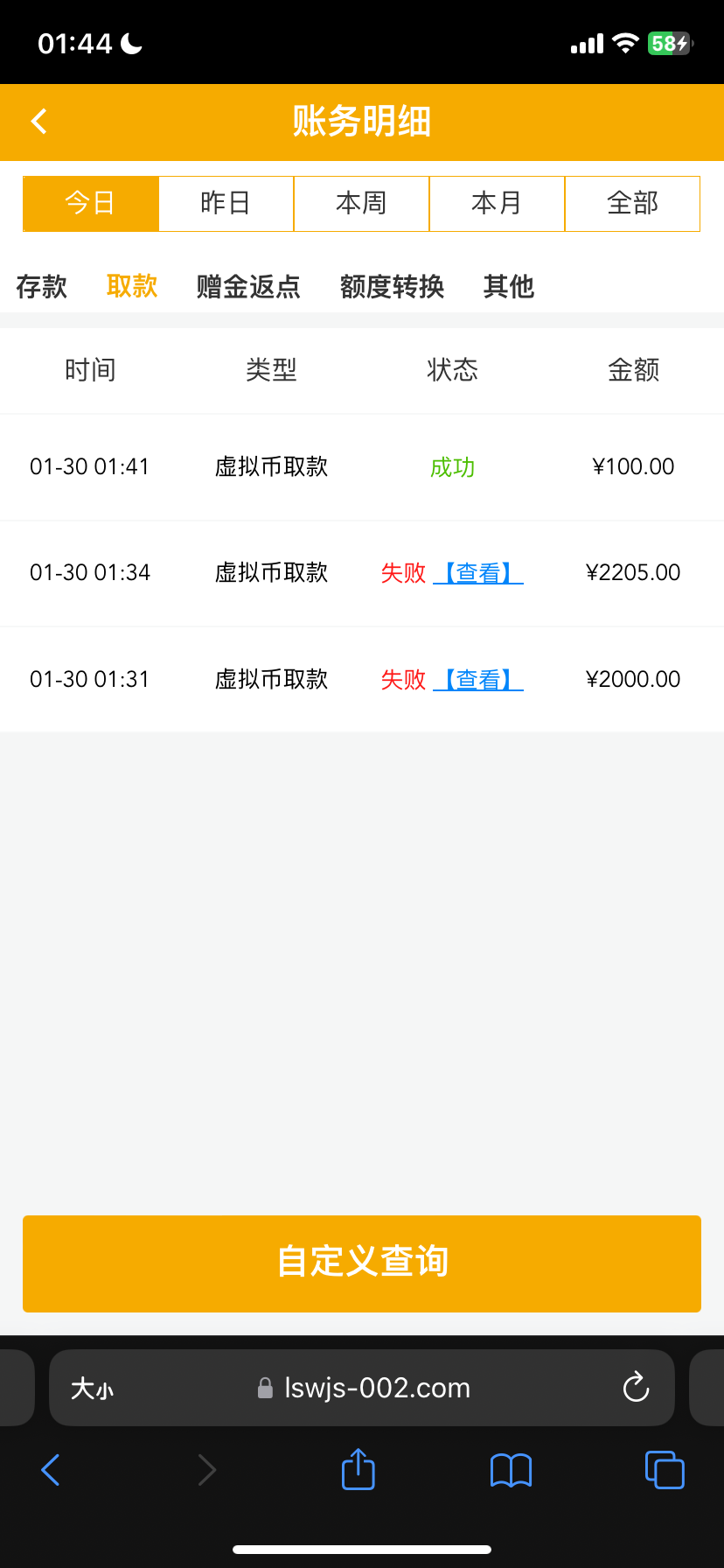Tap Safari browser back navigation arrow
The width and height of the screenshot is (724, 1568).
tap(50, 1469)
